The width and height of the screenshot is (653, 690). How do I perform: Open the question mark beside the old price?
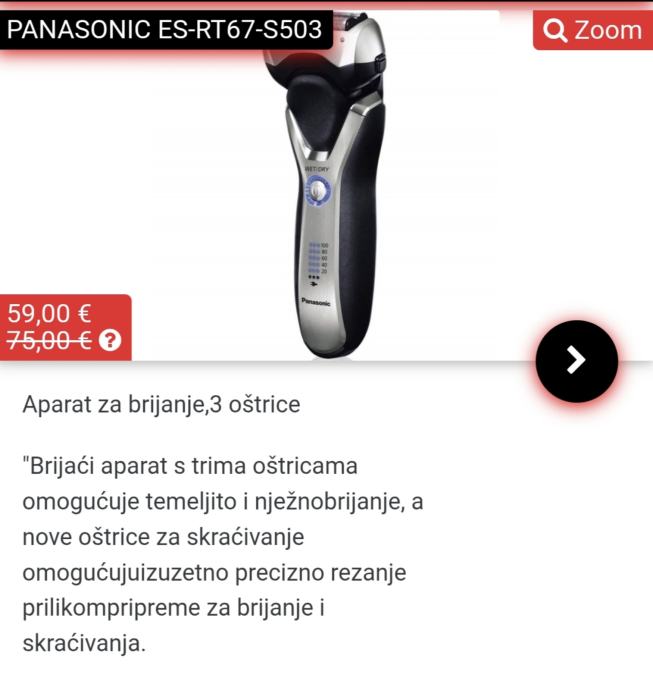click(x=111, y=341)
